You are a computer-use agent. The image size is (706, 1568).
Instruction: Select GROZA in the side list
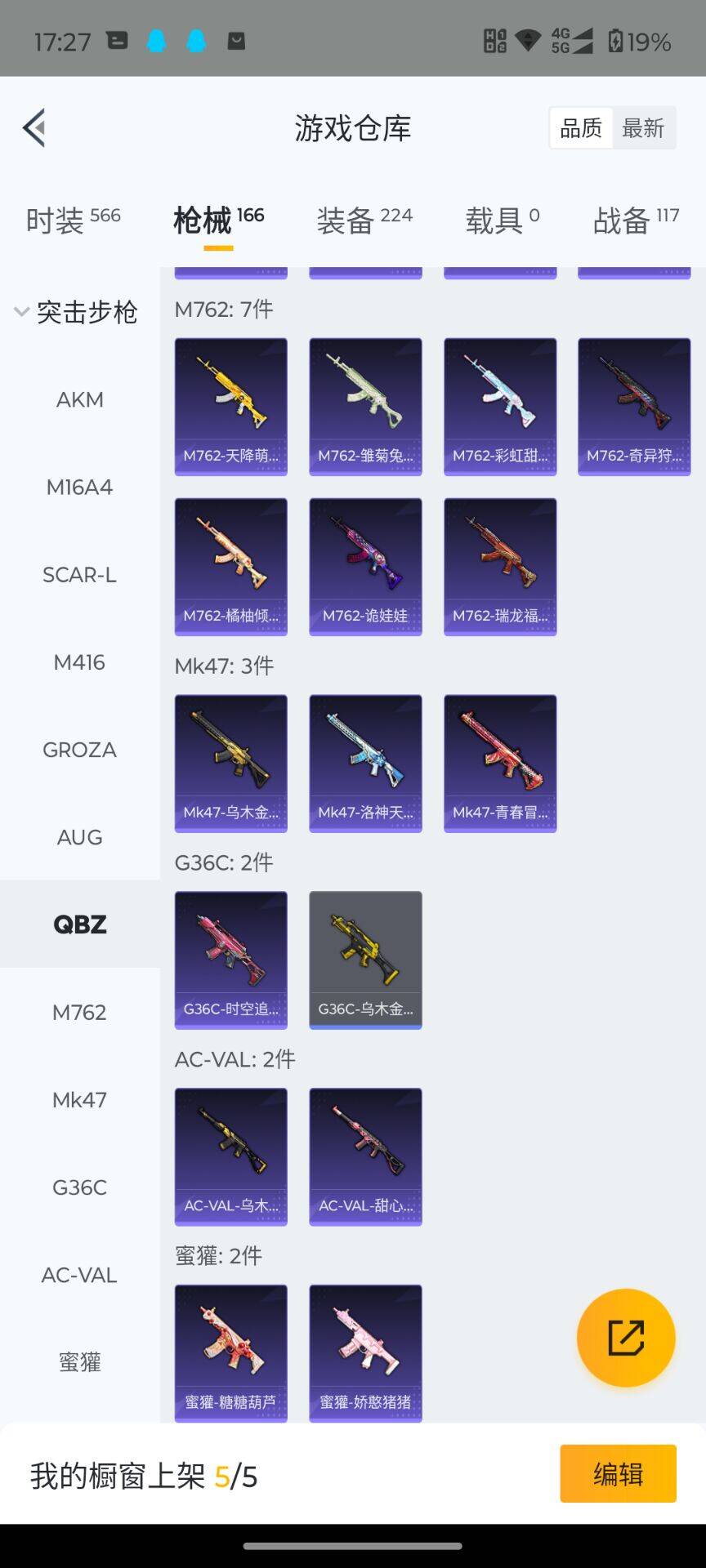[80, 750]
